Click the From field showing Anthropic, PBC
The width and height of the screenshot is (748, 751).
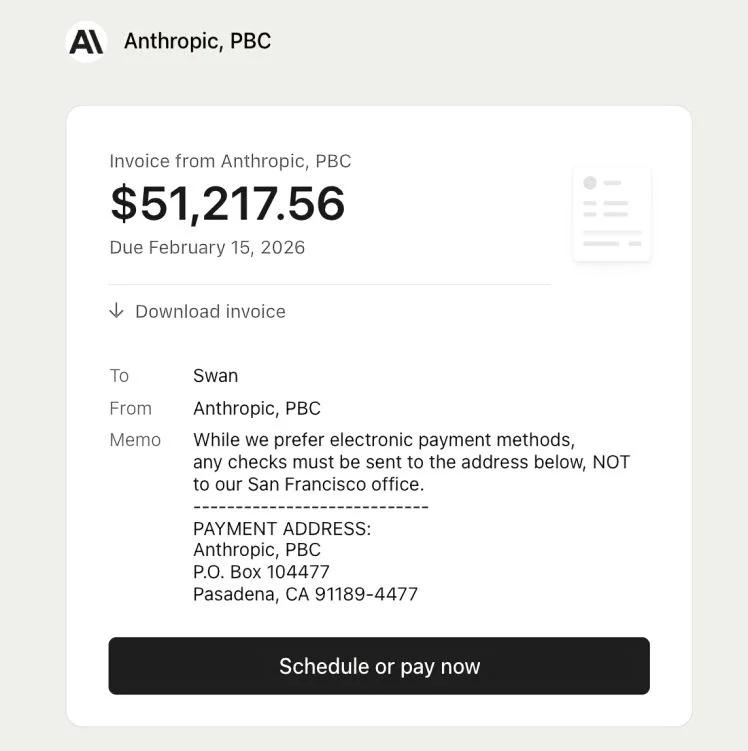click(x=256, y=407)
